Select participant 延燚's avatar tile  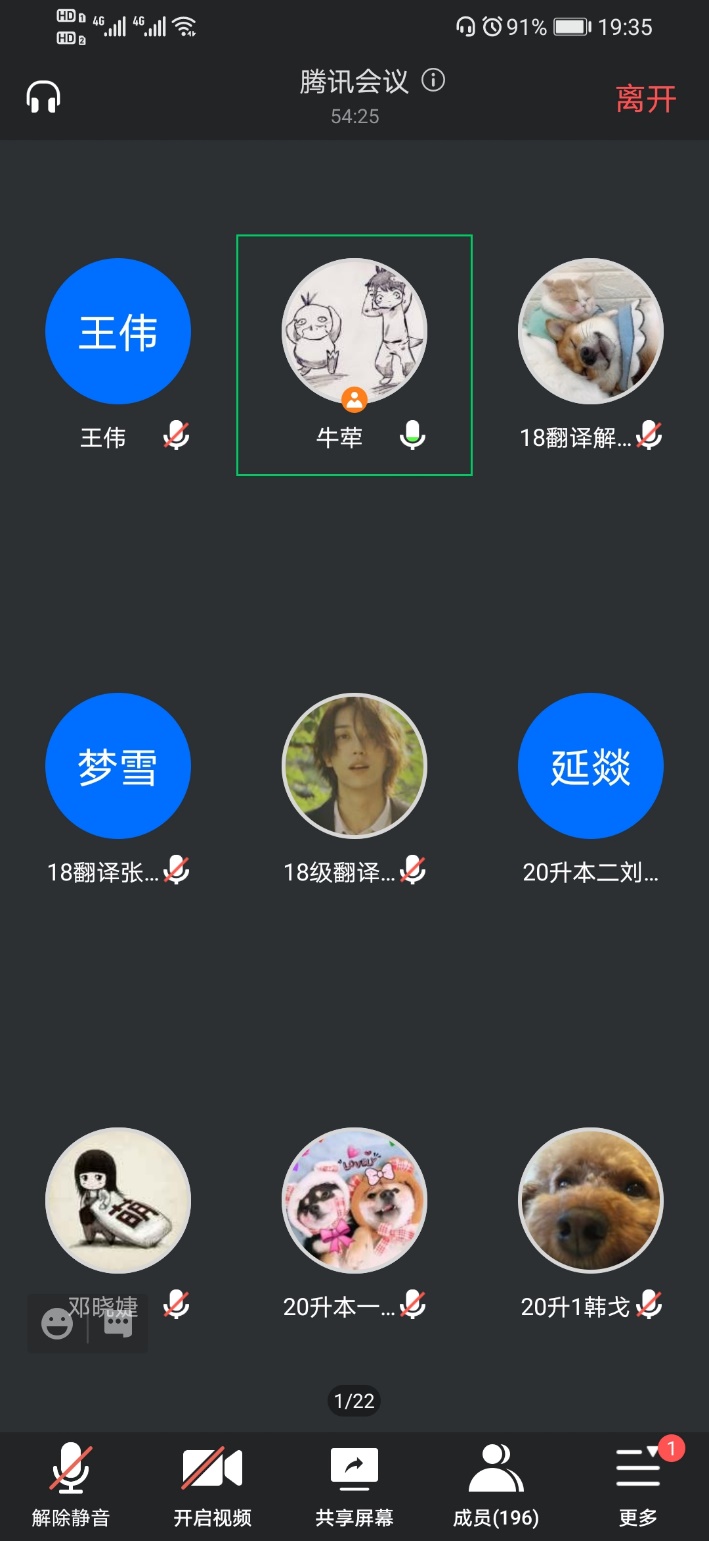[590, 766]
